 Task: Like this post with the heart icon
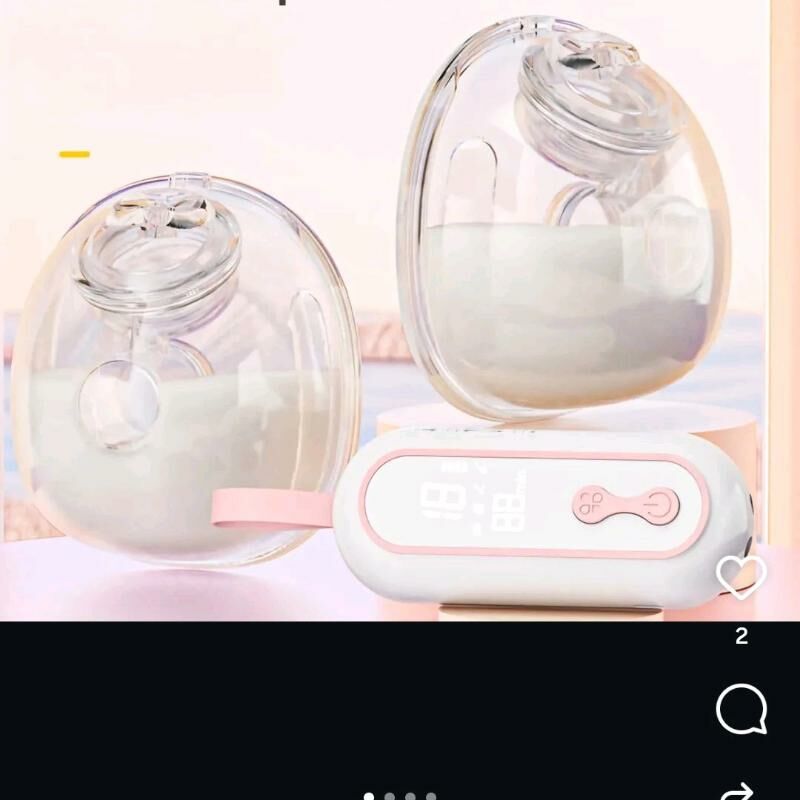click(x=741, y=577)
